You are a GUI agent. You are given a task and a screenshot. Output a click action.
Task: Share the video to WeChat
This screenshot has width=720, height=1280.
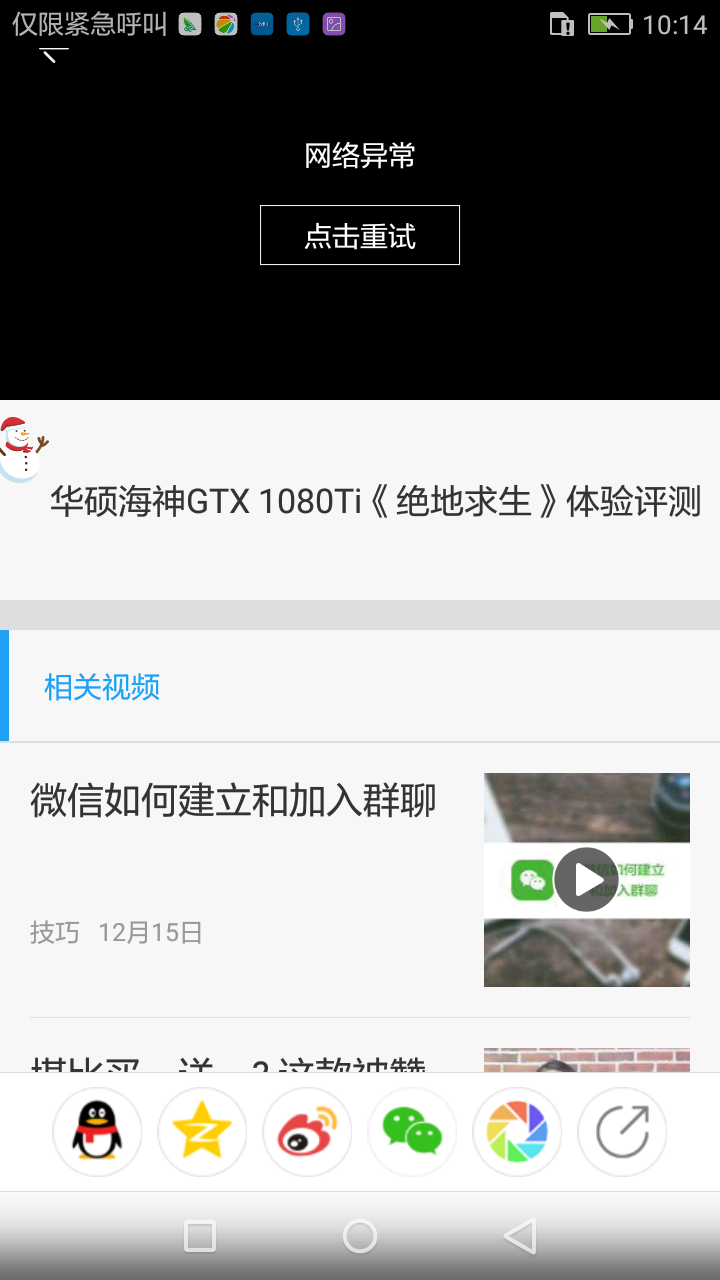(412, 1131)
